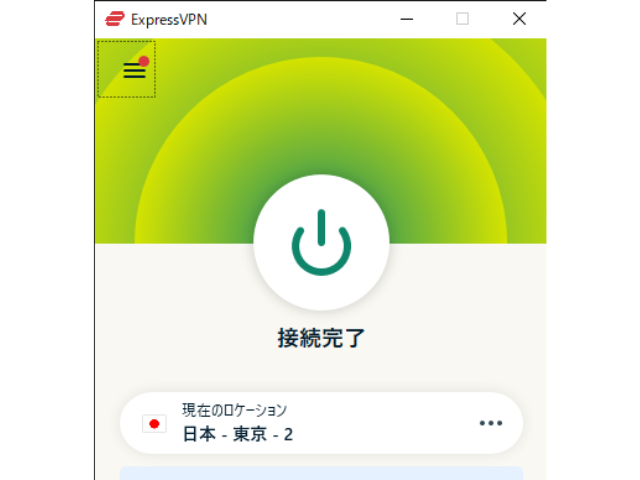Close the ExpressVPN window
This screenshot has height=480, width=640.
[x=519, y=18]
